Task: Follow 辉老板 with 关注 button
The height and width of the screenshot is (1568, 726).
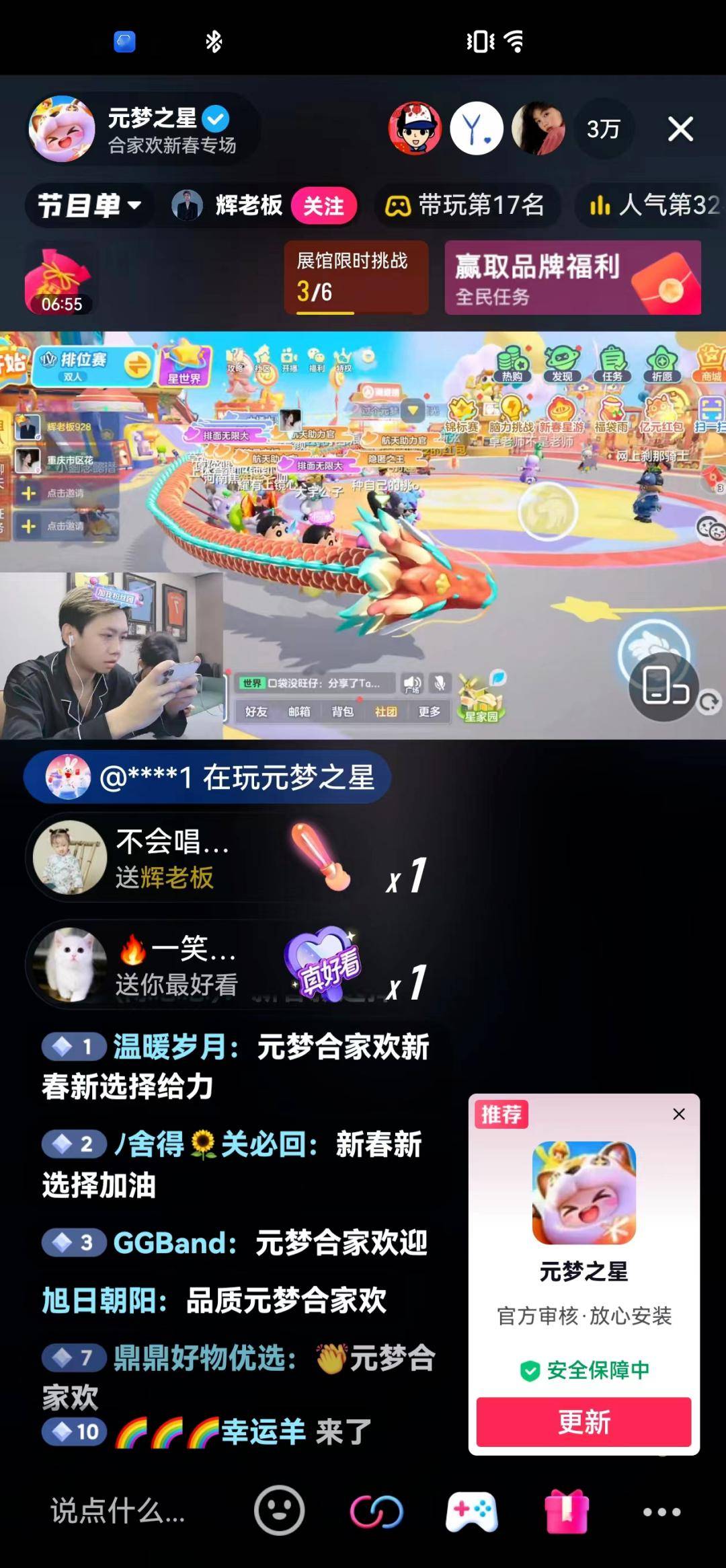Action: coord(323,205)
